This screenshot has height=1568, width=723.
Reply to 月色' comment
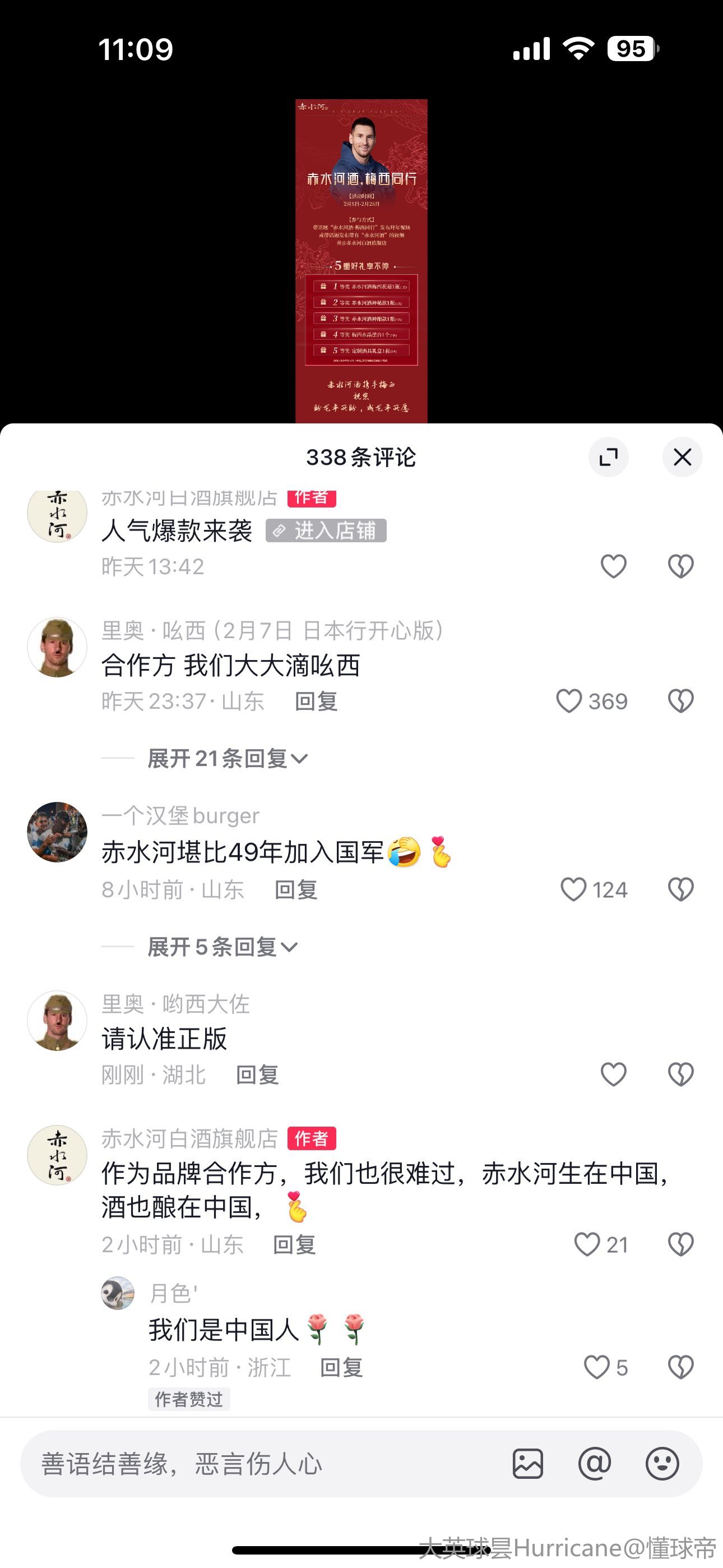coord(341,1368)
